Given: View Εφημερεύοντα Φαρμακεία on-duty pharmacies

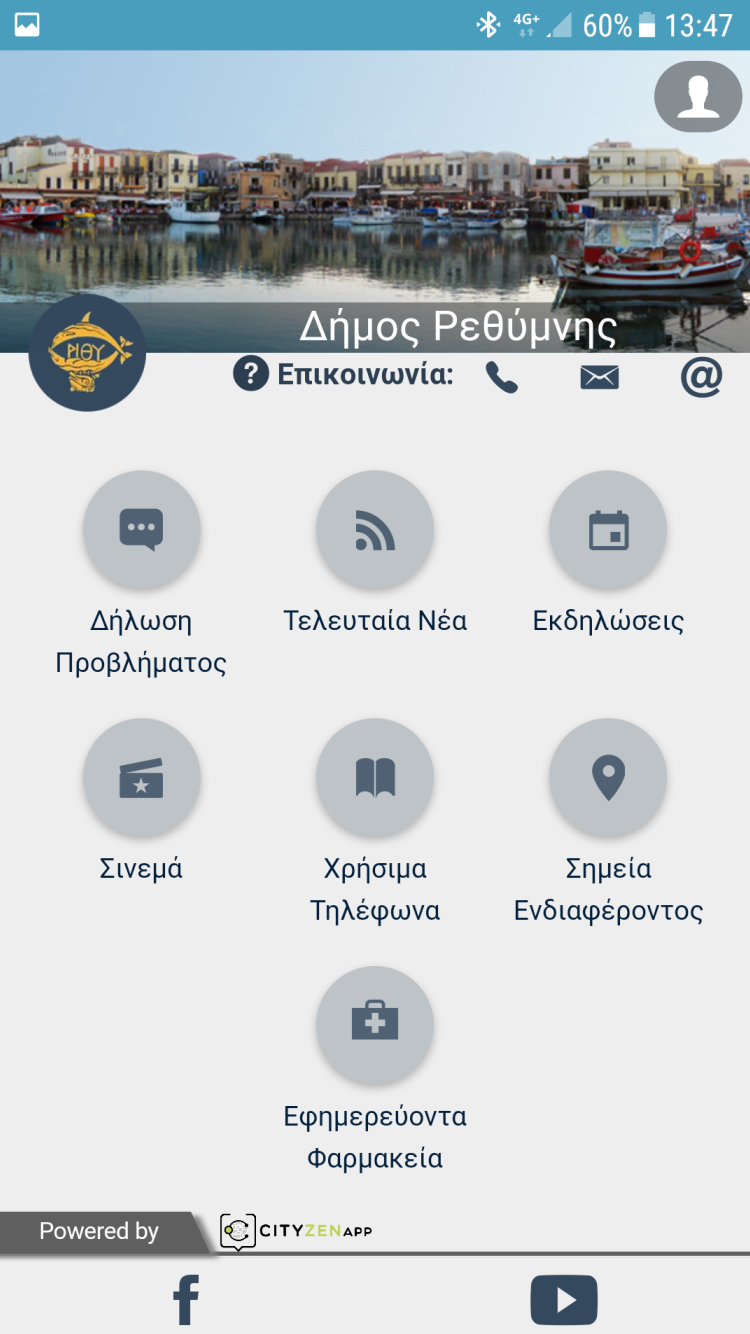Looking at the screenshot, I should coord(375,1024).
